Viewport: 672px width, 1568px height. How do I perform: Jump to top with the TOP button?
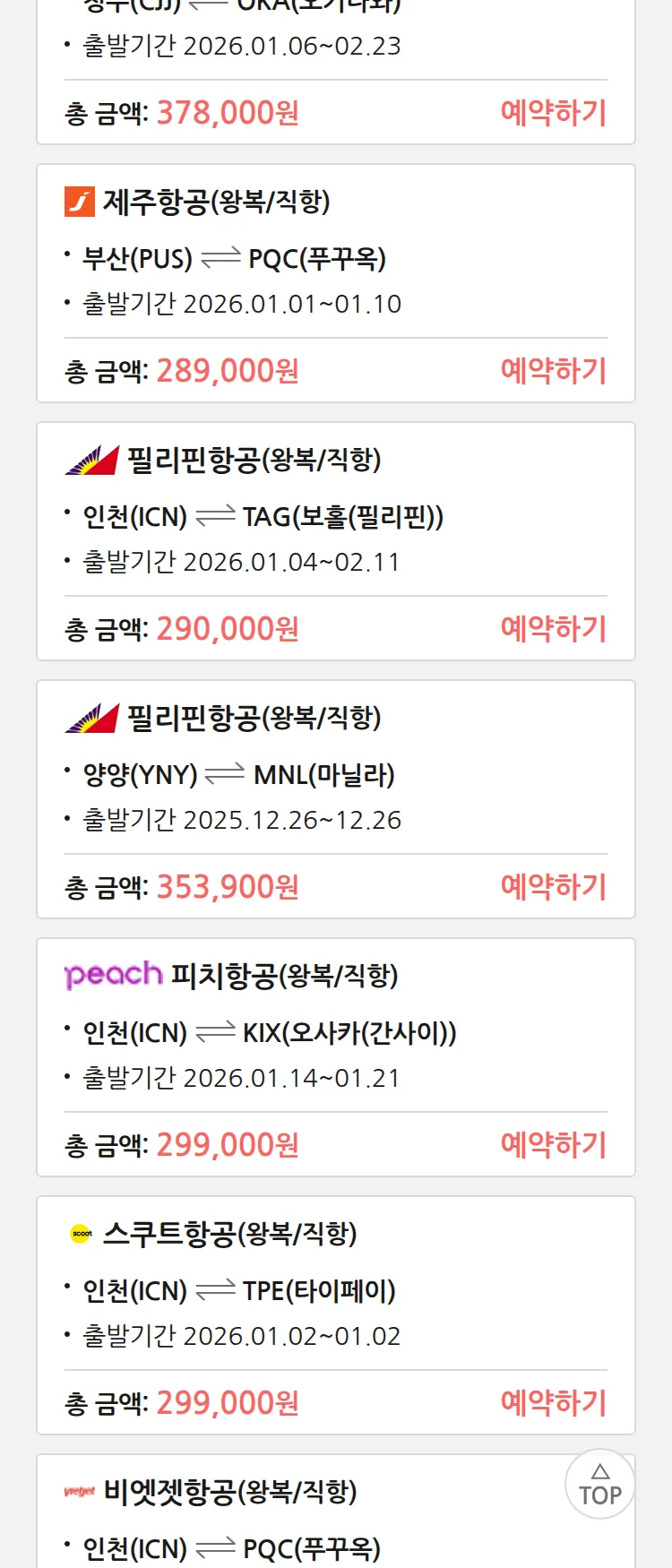click(599, 1485)
